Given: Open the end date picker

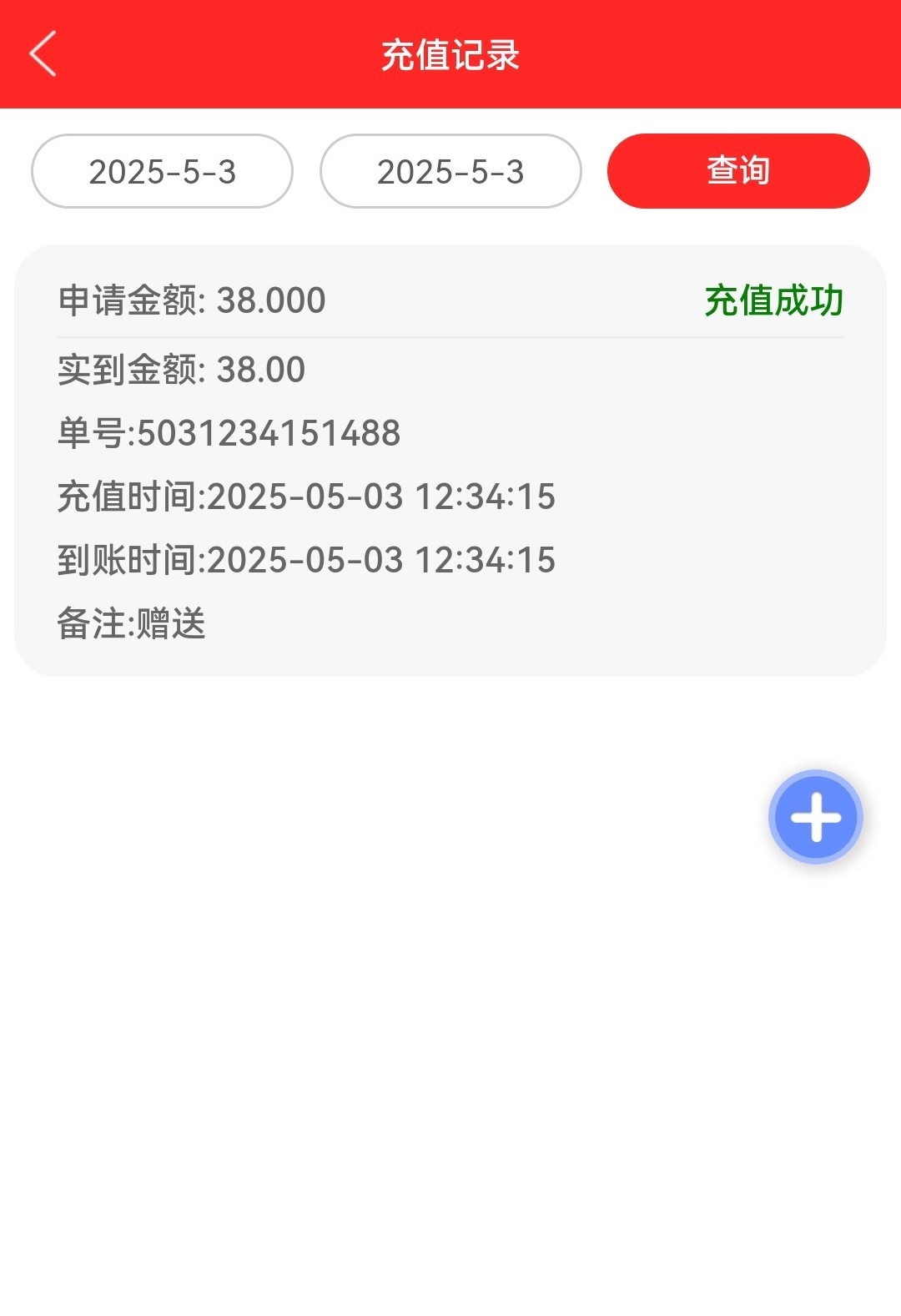Looking at the screenshot, I should click(x=450, y=171).
